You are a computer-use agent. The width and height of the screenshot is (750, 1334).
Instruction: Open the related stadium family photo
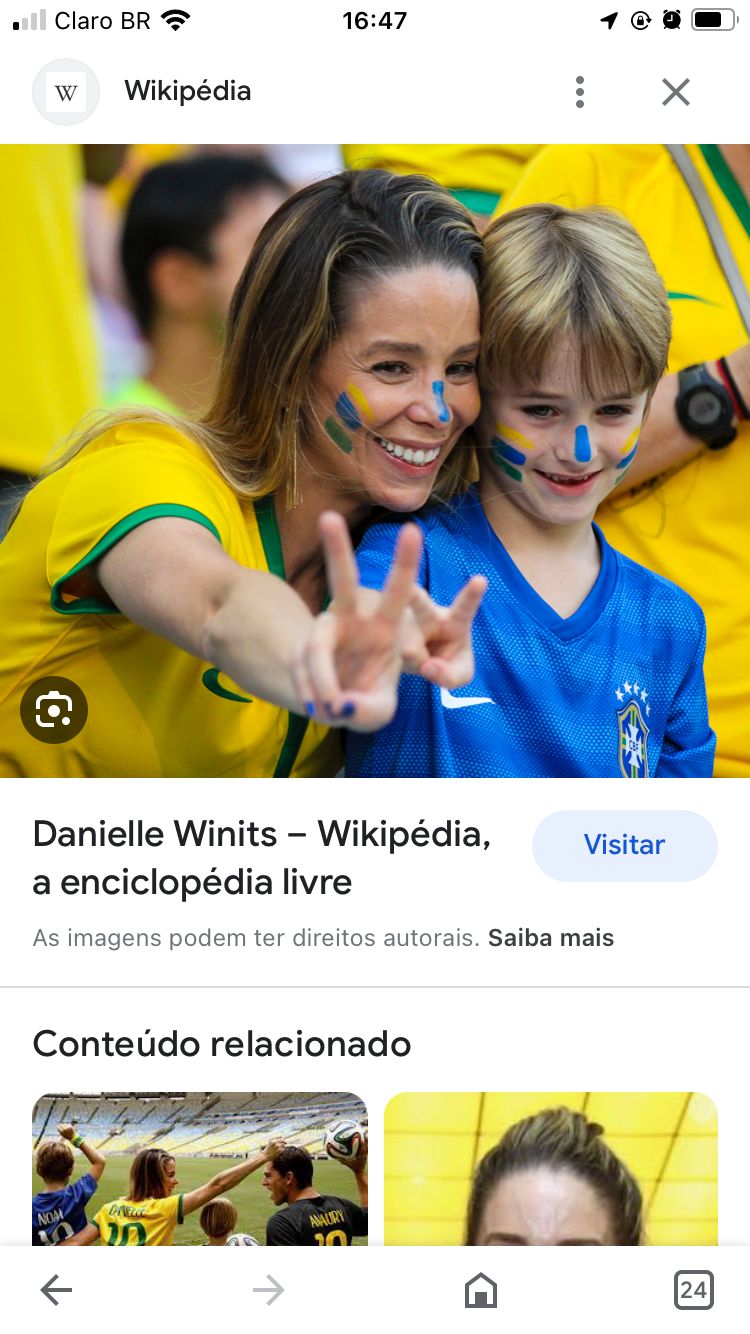click(x=200, y=1169)
